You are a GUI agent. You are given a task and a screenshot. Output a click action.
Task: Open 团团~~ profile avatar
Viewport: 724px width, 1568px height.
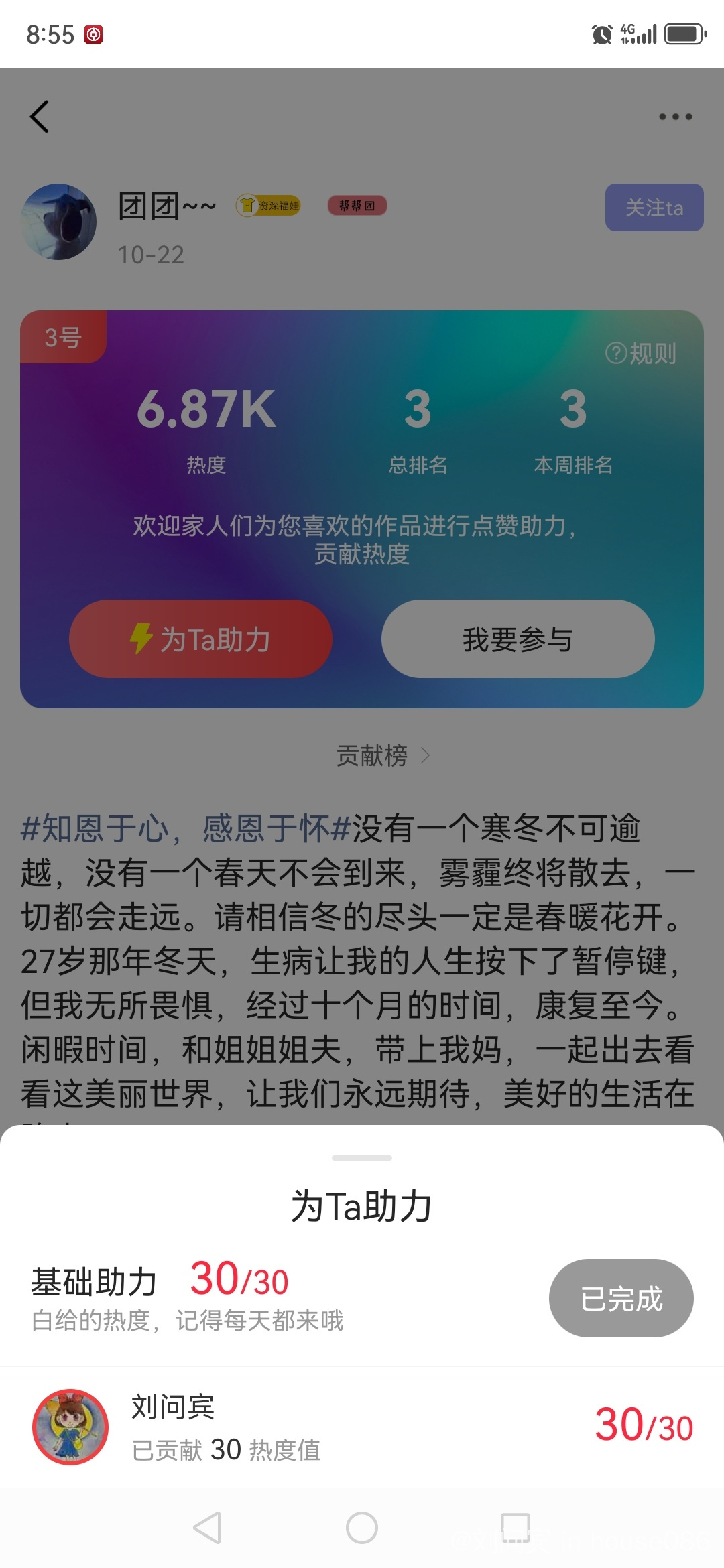(x=59, y=222)
